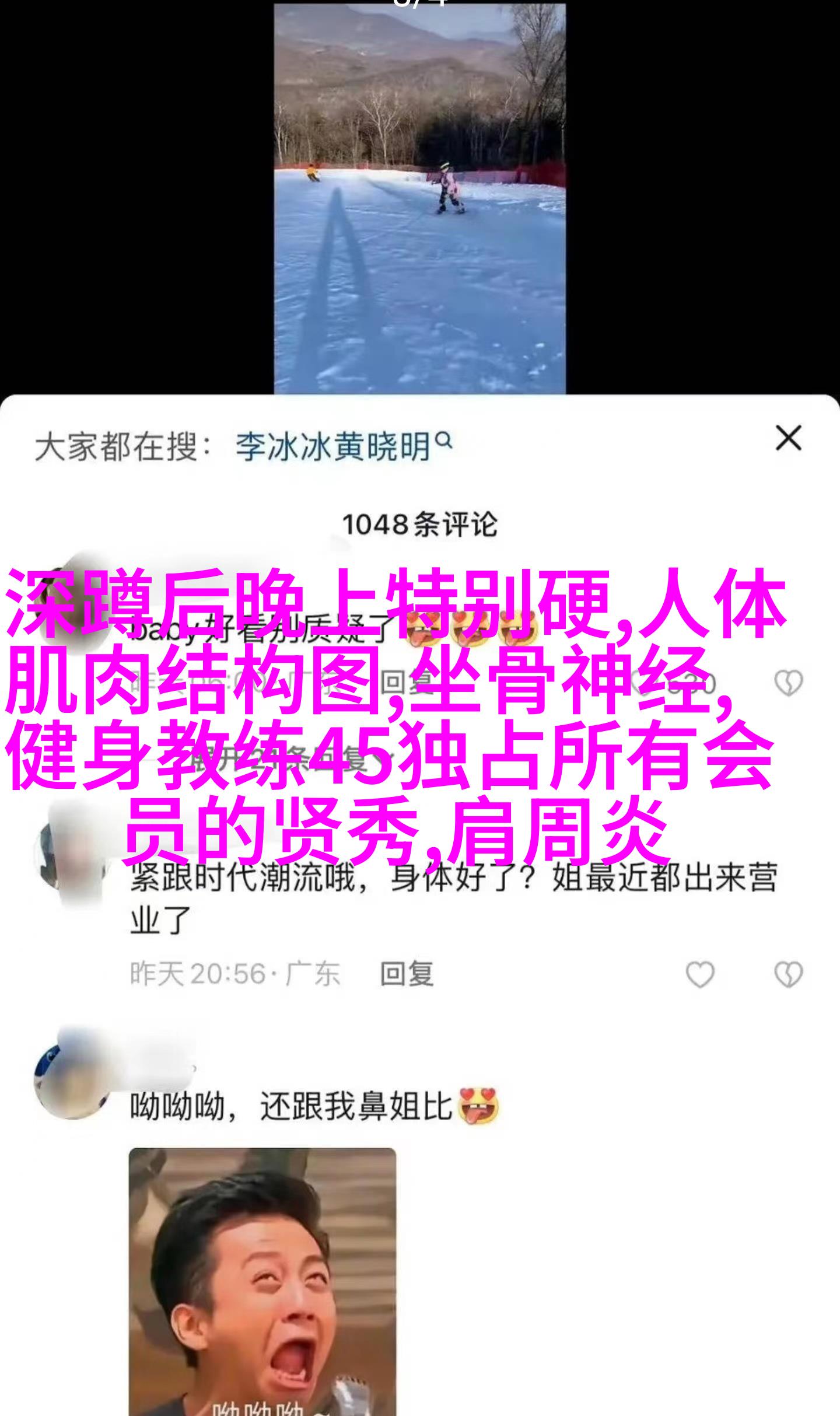Dislike the first comment about baby
840x1416 pixels.
point(788,683)
